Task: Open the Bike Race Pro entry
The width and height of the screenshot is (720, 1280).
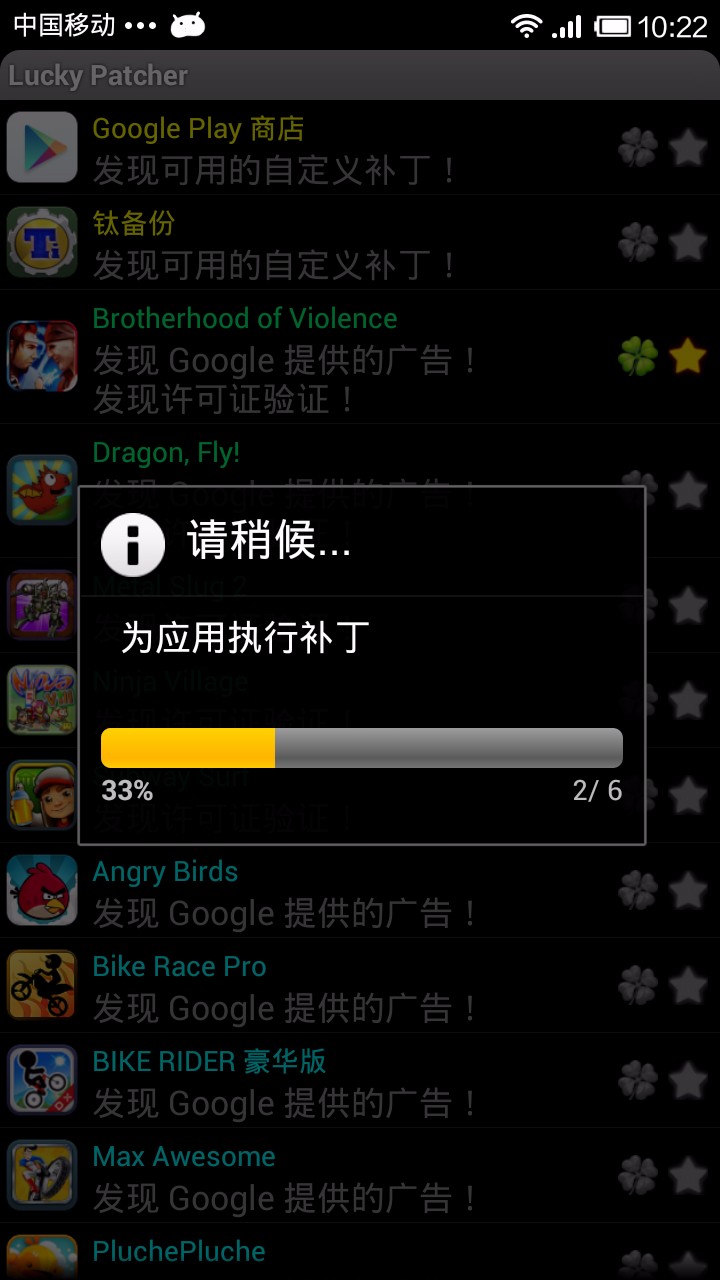Action: [x=300, y=986]
